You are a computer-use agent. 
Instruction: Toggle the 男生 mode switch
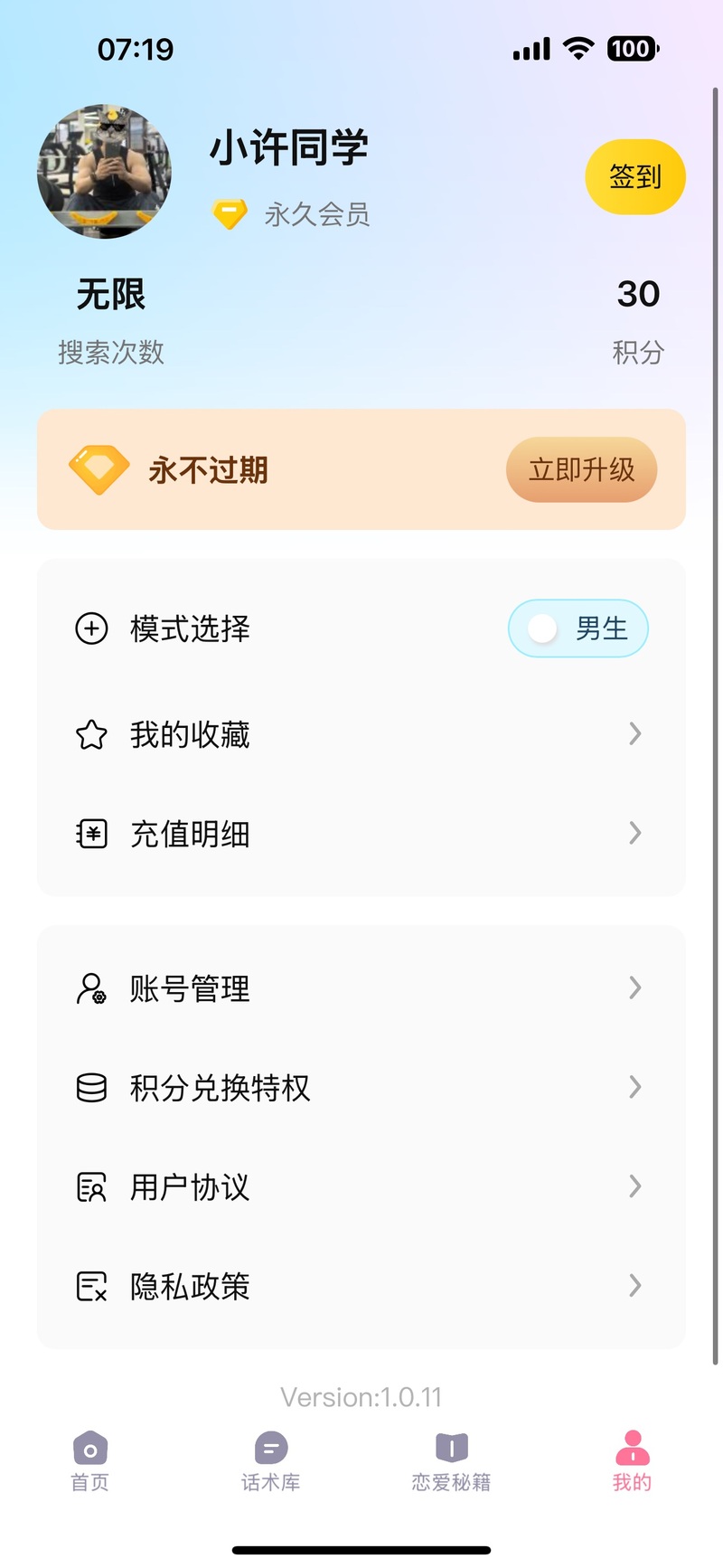(578, 628)
